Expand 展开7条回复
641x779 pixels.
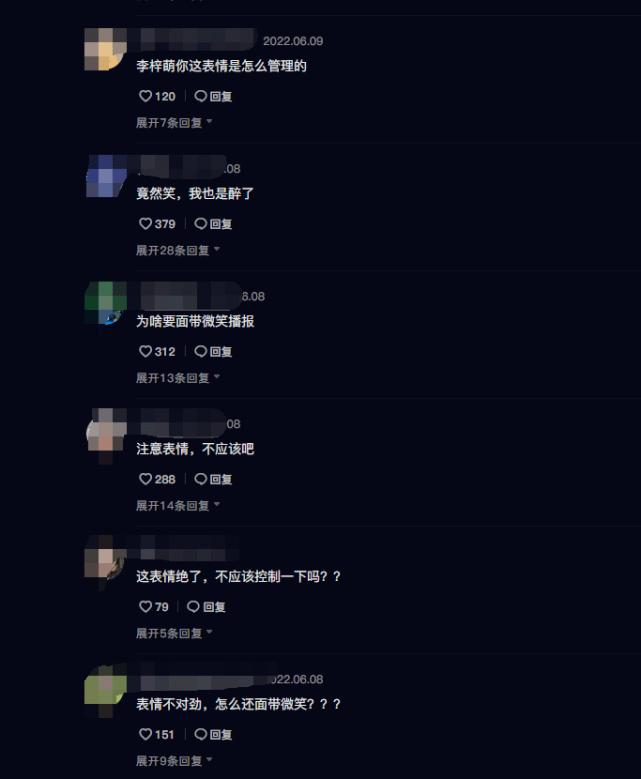174,122
